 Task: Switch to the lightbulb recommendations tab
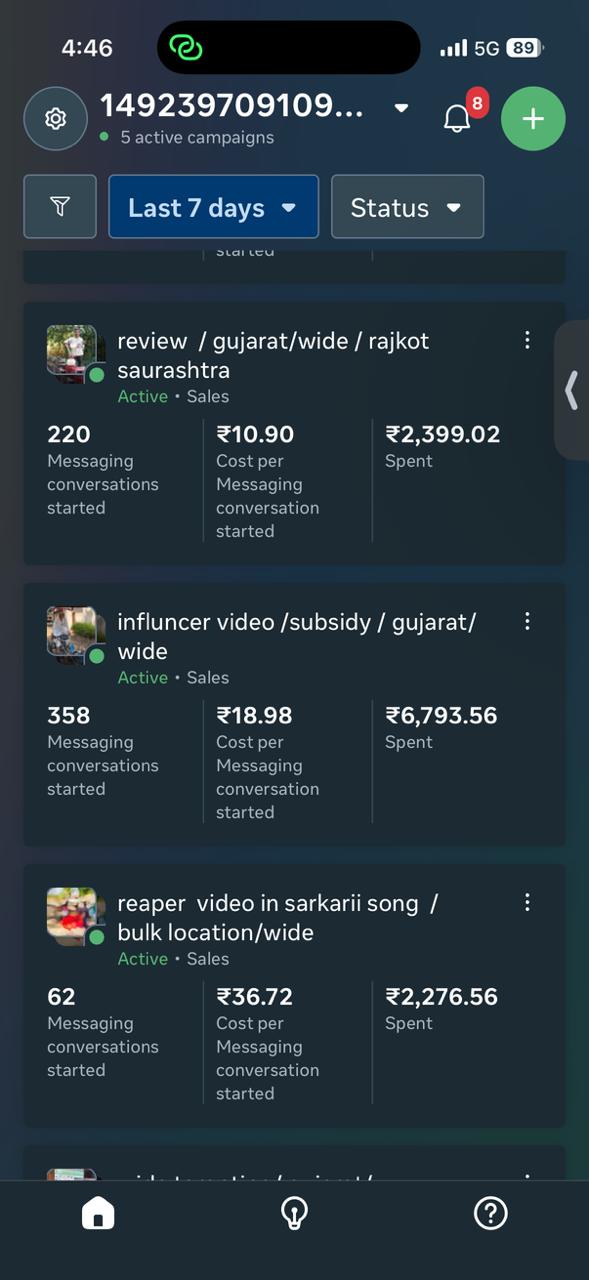tap(294, 1214)
